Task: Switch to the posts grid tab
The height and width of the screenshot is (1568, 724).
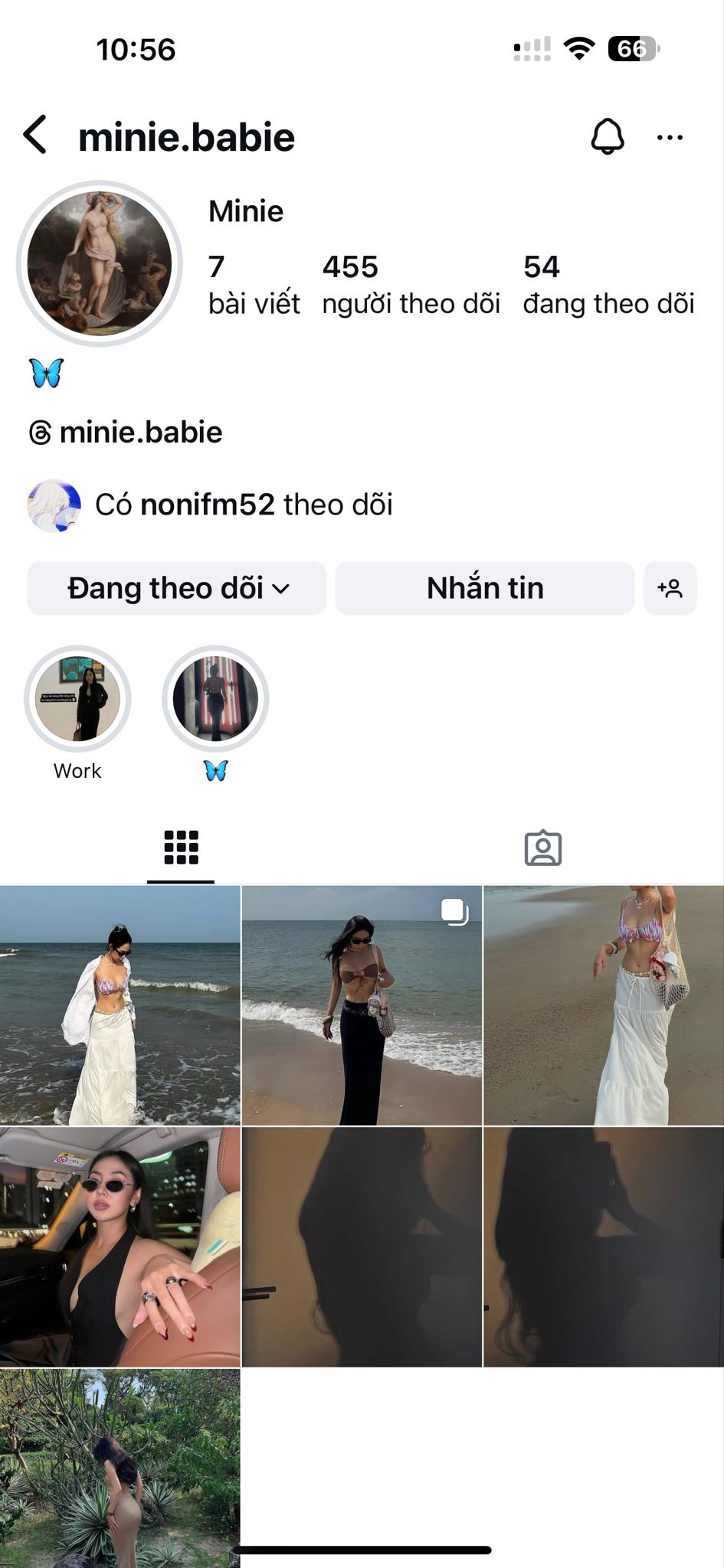Action: pyautogui.click(x=181, y=848)
